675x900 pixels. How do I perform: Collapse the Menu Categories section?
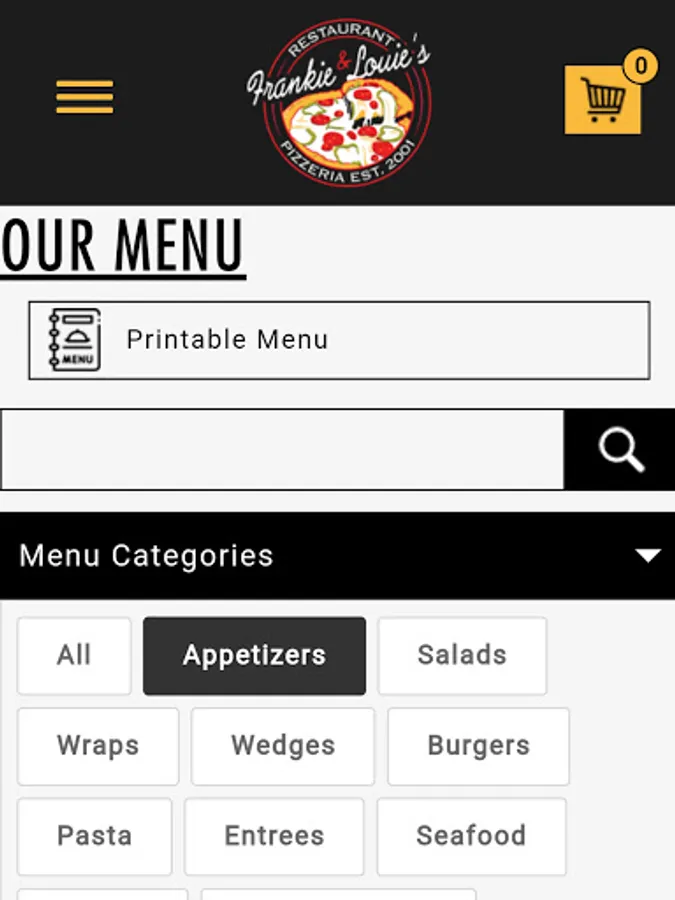pyautogui.click(x=338, y=556)
